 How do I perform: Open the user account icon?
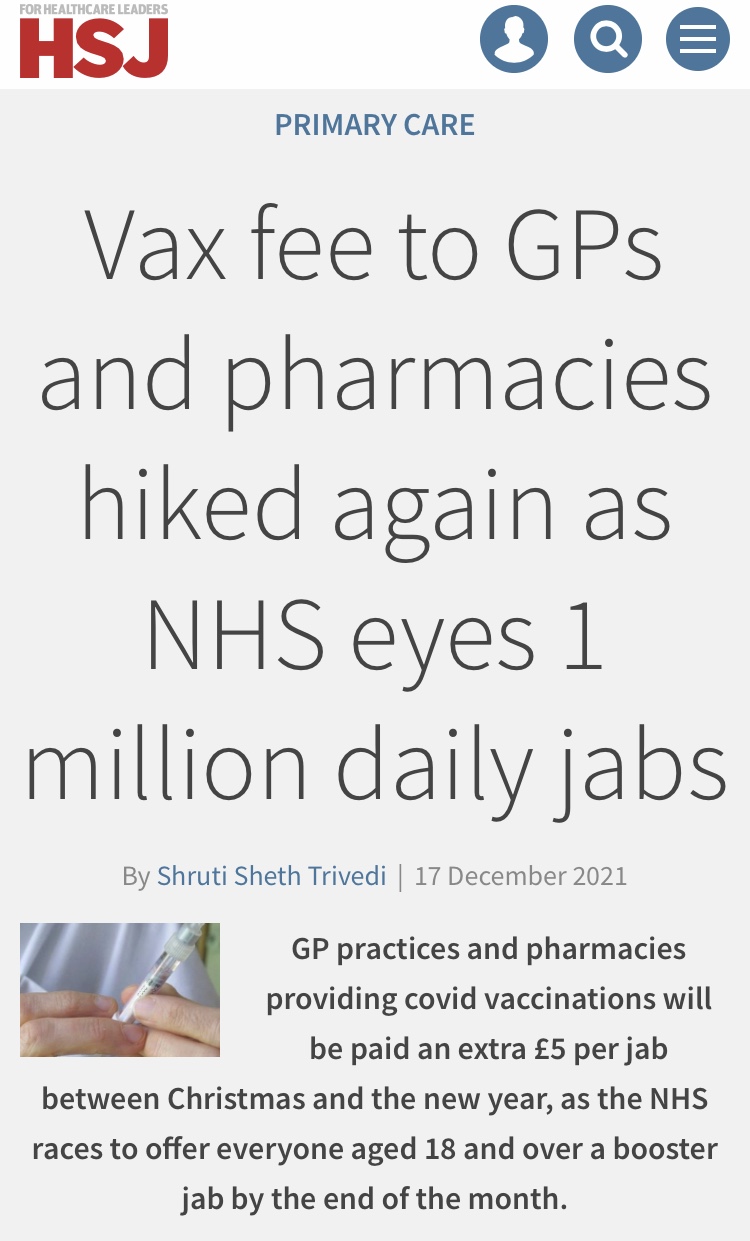coord(513,39)
